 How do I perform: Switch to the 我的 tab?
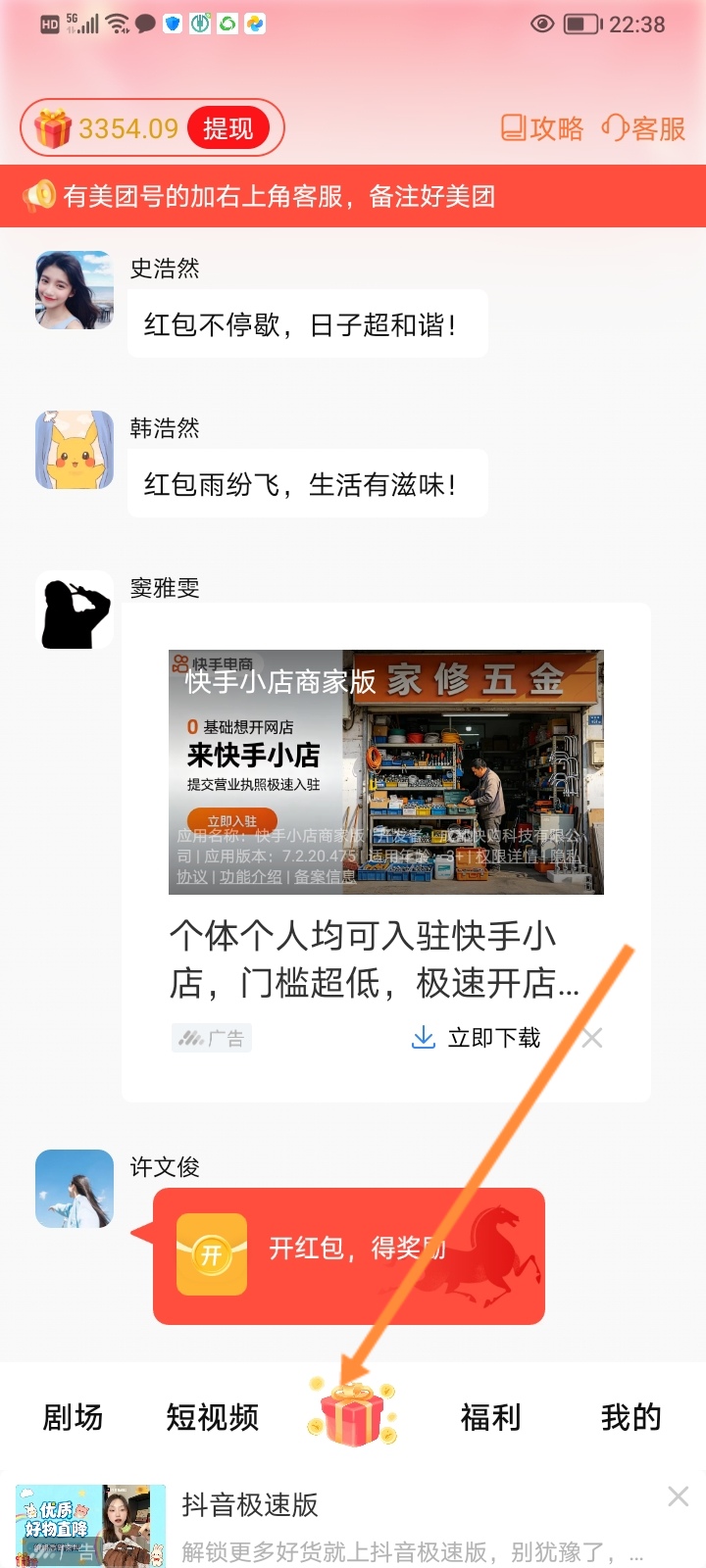(631, 1417)
